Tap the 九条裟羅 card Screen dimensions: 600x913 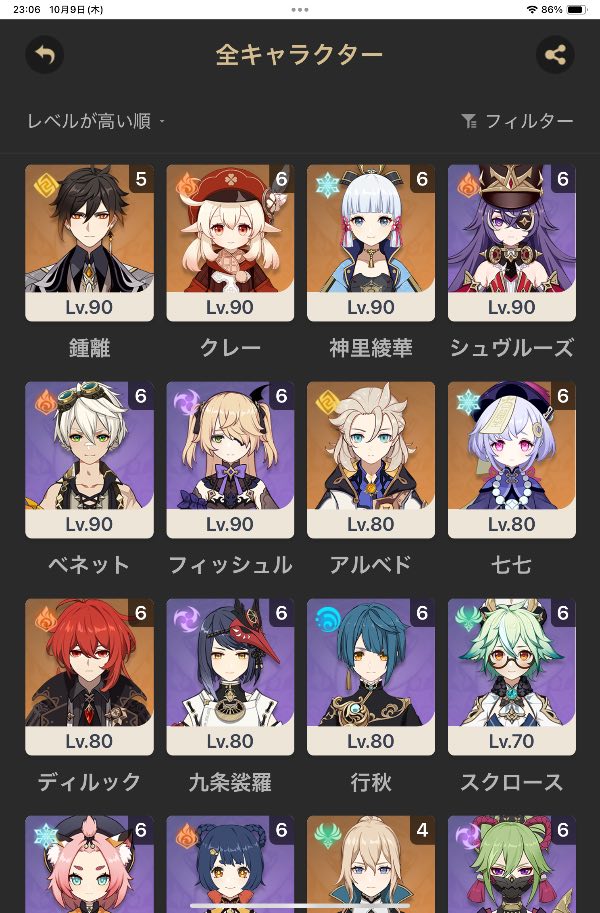coord(230,677)
